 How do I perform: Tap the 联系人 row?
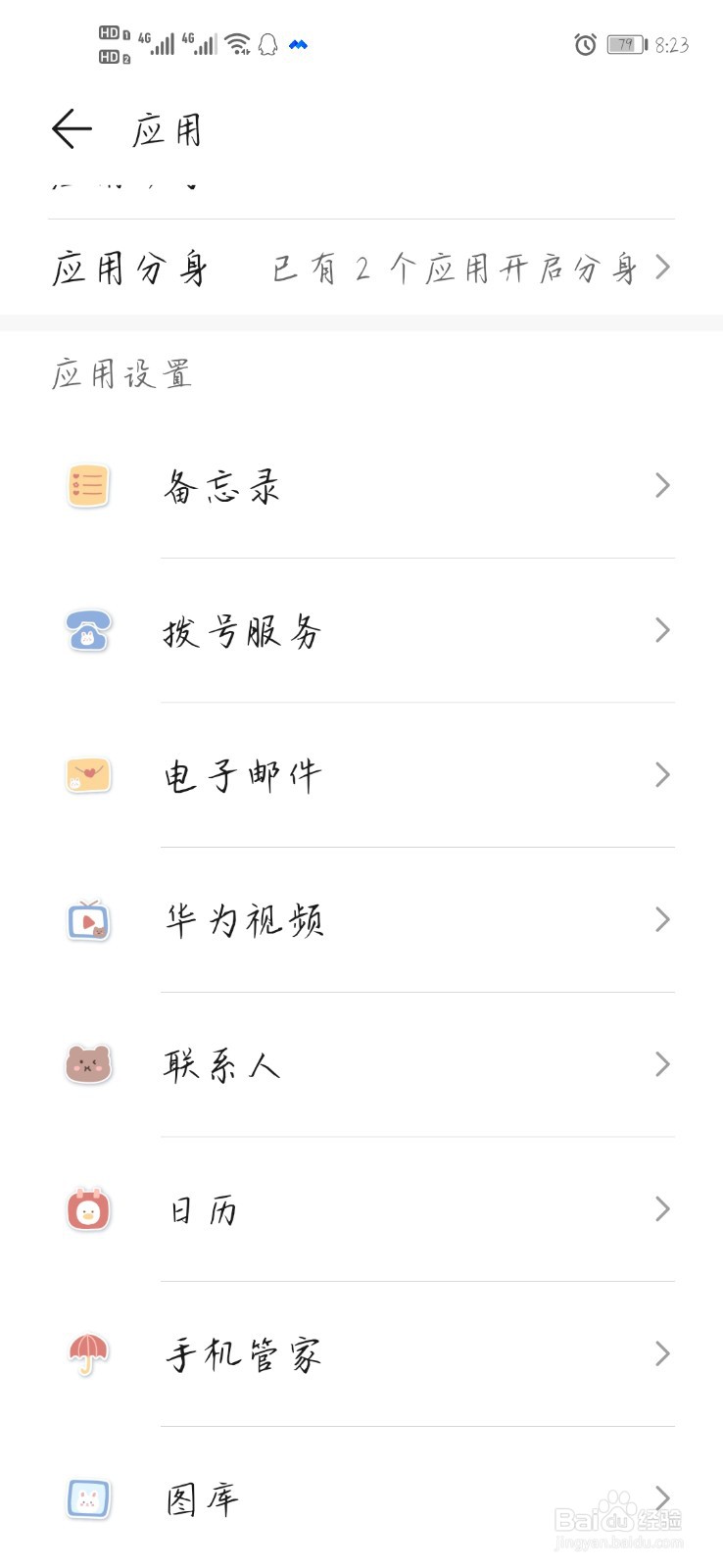(361, 1065)
